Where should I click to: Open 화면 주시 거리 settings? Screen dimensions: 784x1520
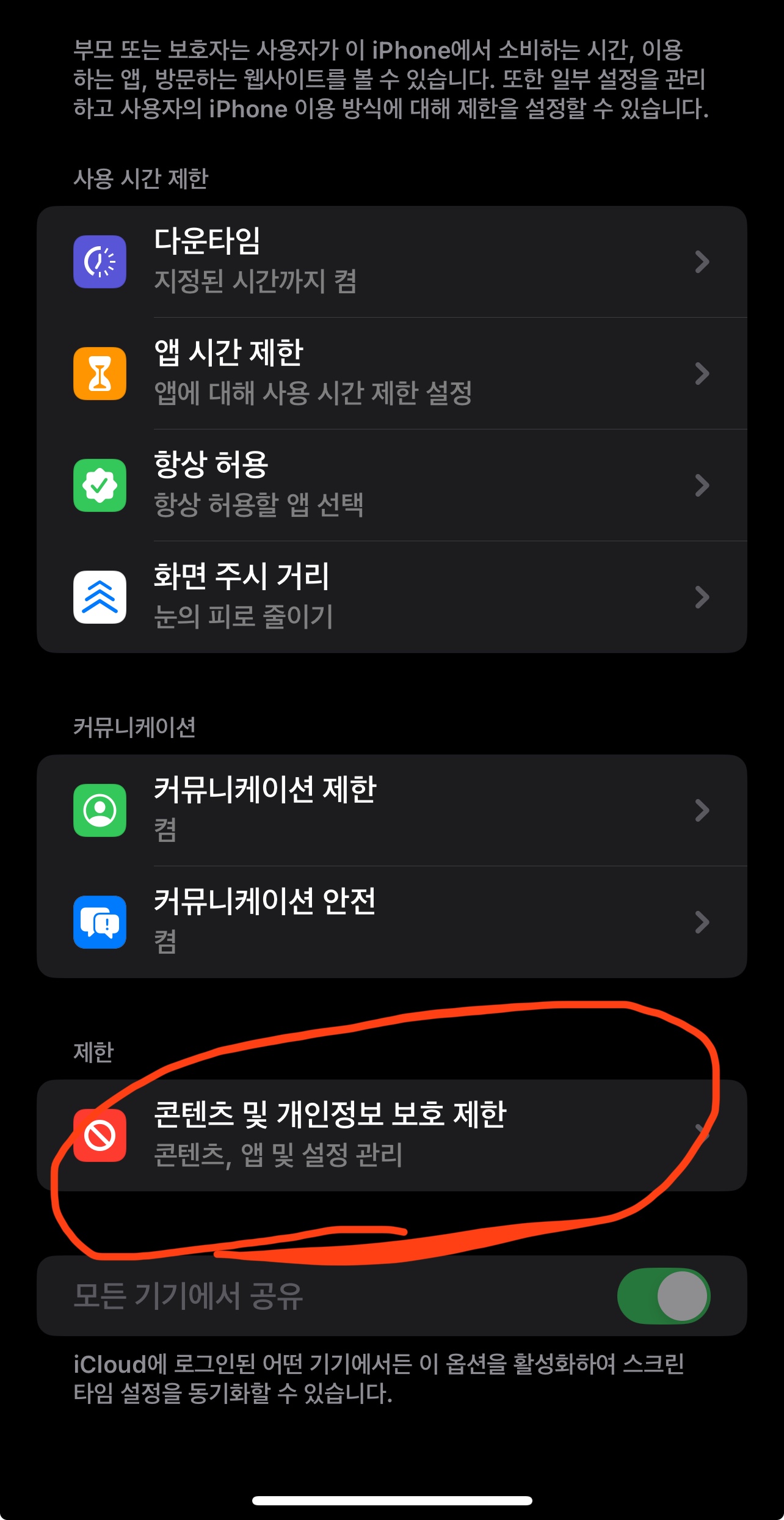[x=391, y=597]
